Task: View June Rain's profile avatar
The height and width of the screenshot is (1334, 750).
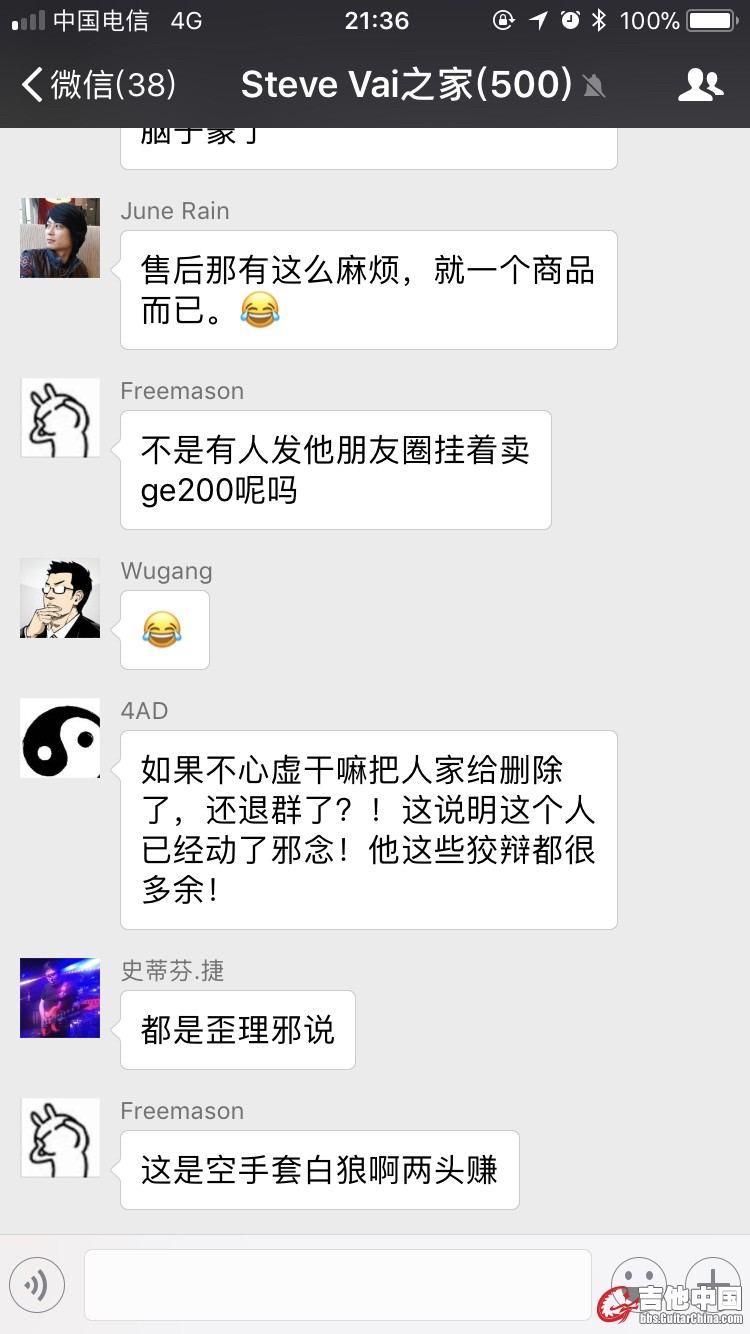Action: [60, 238]
